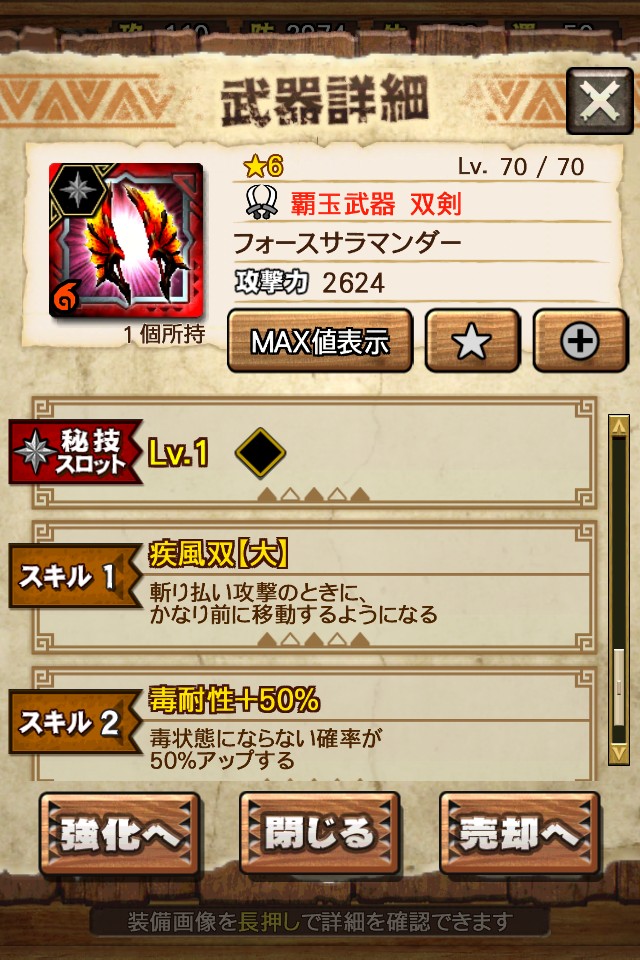Close the 武器詳細 dialog with X
Viewport: 640px width, 960px height.
pos(598,101)
